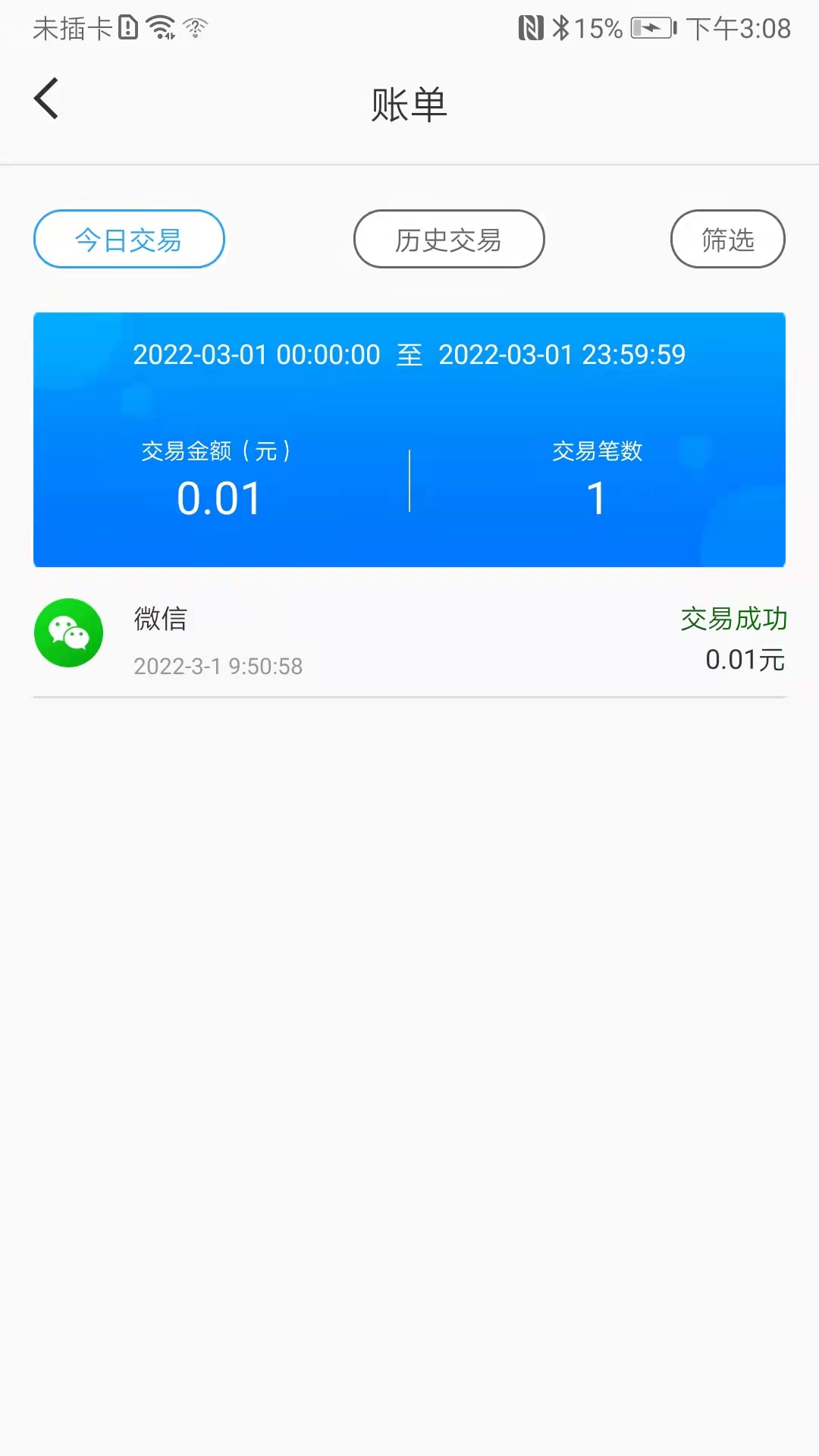Go back from the 账单 page
The width and height of the screenshot is (819, 1456).
46,99
